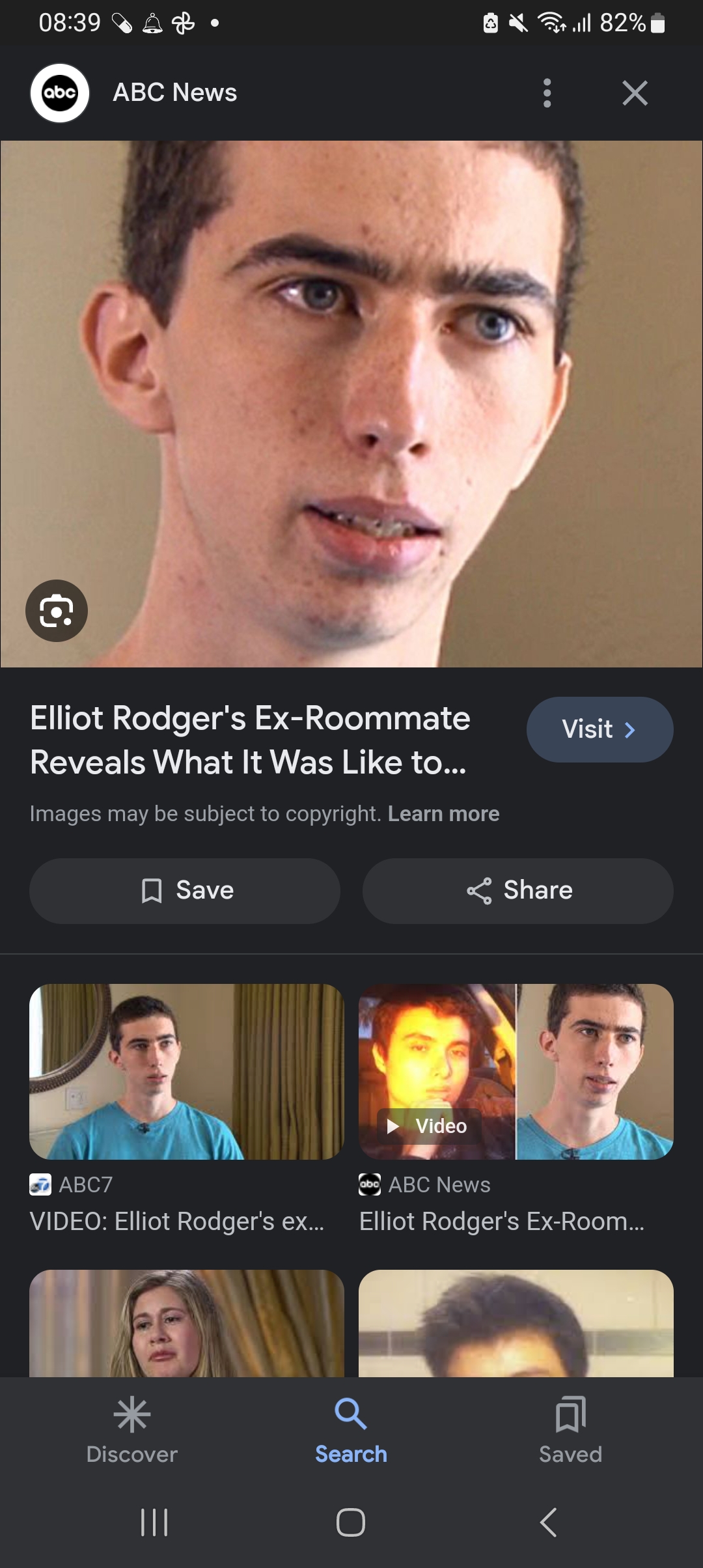Viewport: 703px width, 1568px height.
Task: Switch to the Discover tab
Action: pyautogui.click(x=132, y=1430)
